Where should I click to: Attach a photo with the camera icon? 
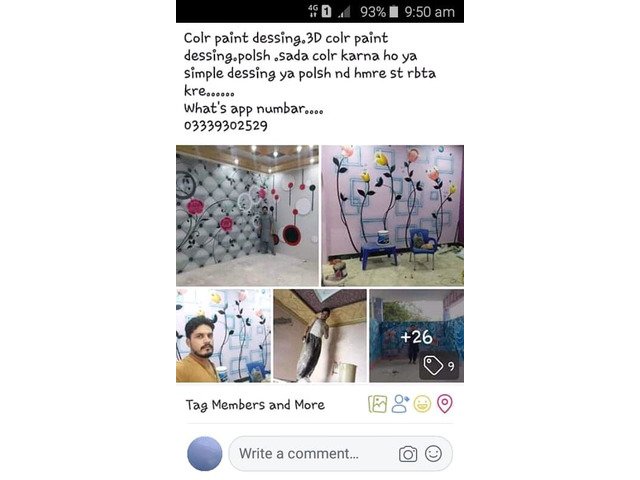(x=408, y=453)
